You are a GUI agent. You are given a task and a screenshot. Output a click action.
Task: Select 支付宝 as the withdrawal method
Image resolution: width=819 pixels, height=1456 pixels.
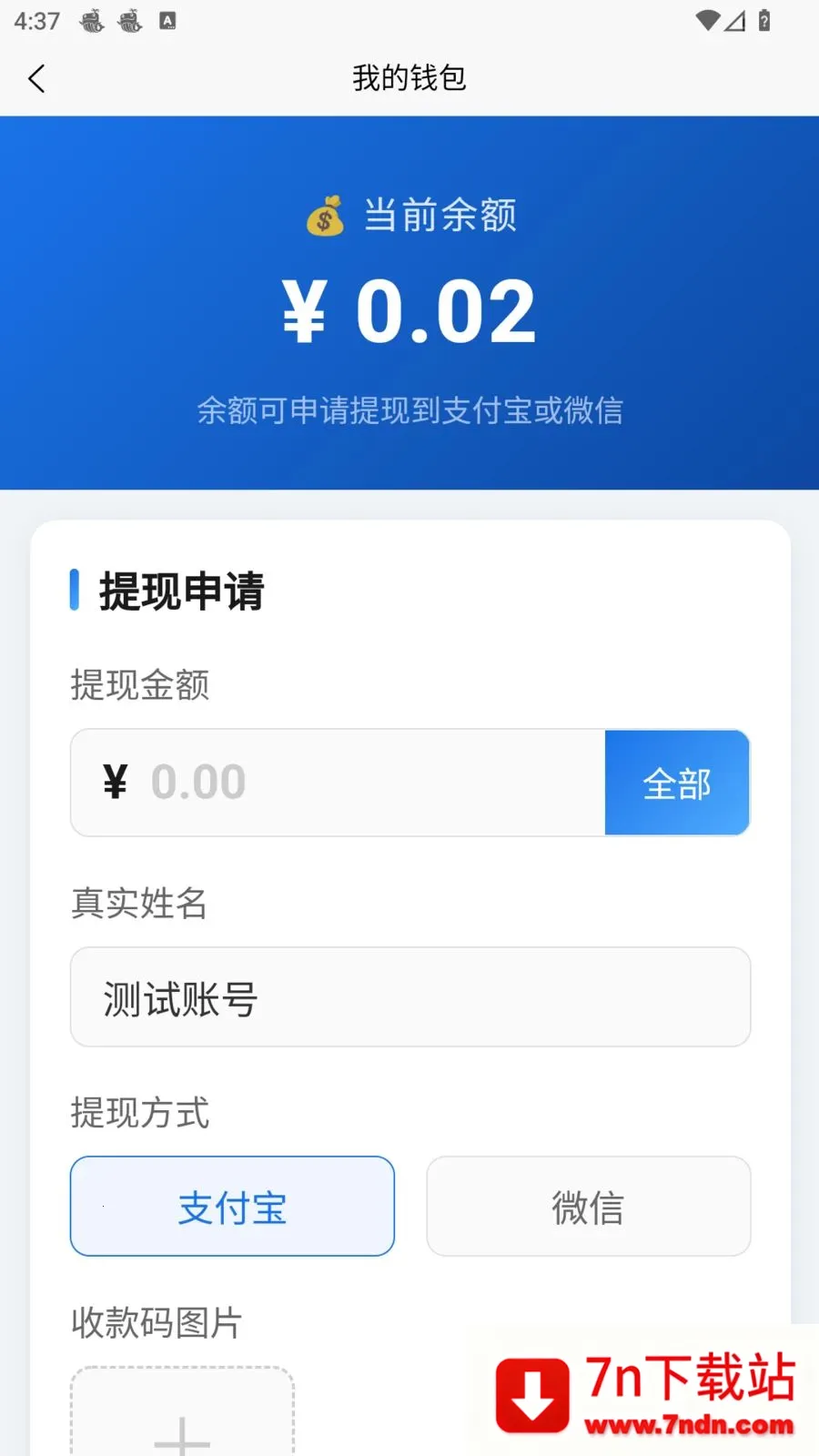pyautogui.click(x=232, y=1207)
